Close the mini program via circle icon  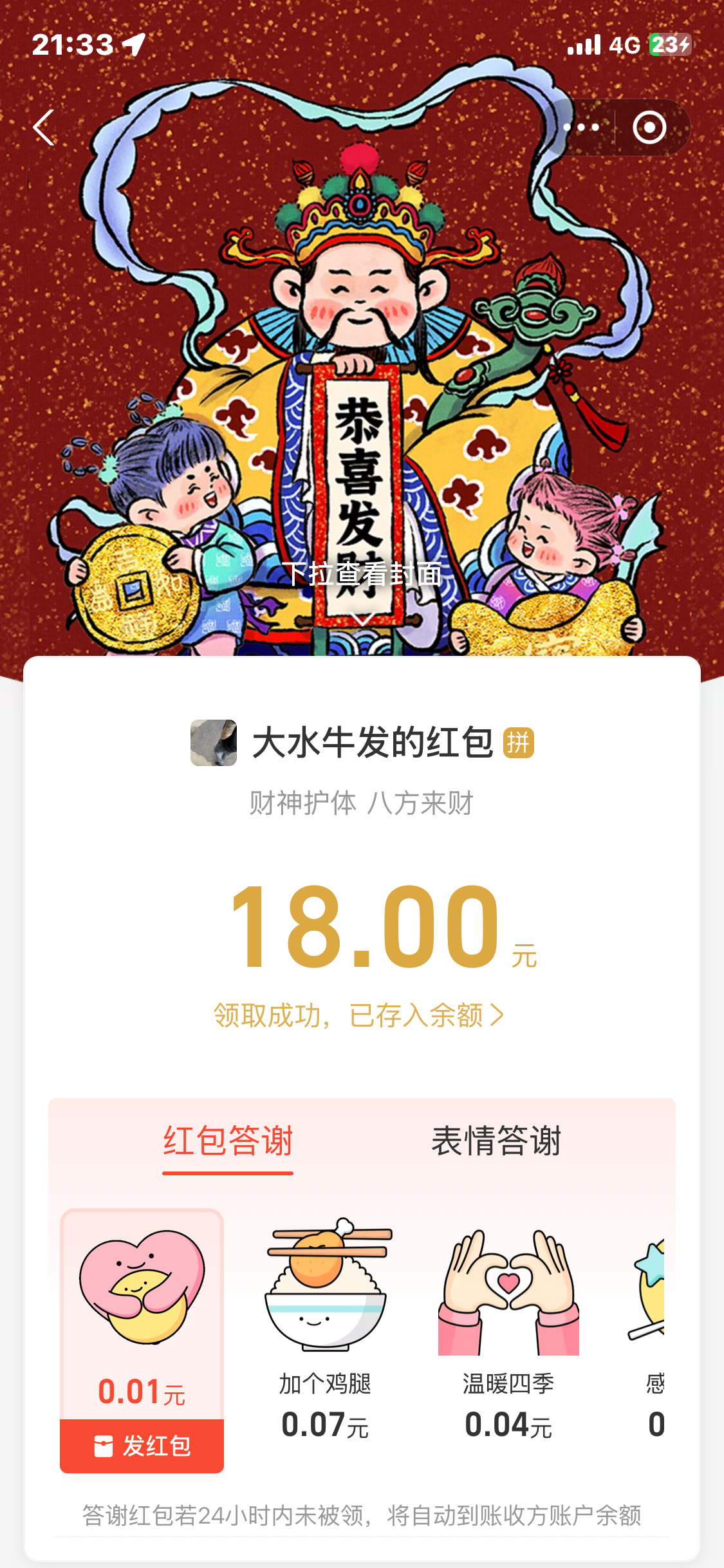[x=649, y=127]
